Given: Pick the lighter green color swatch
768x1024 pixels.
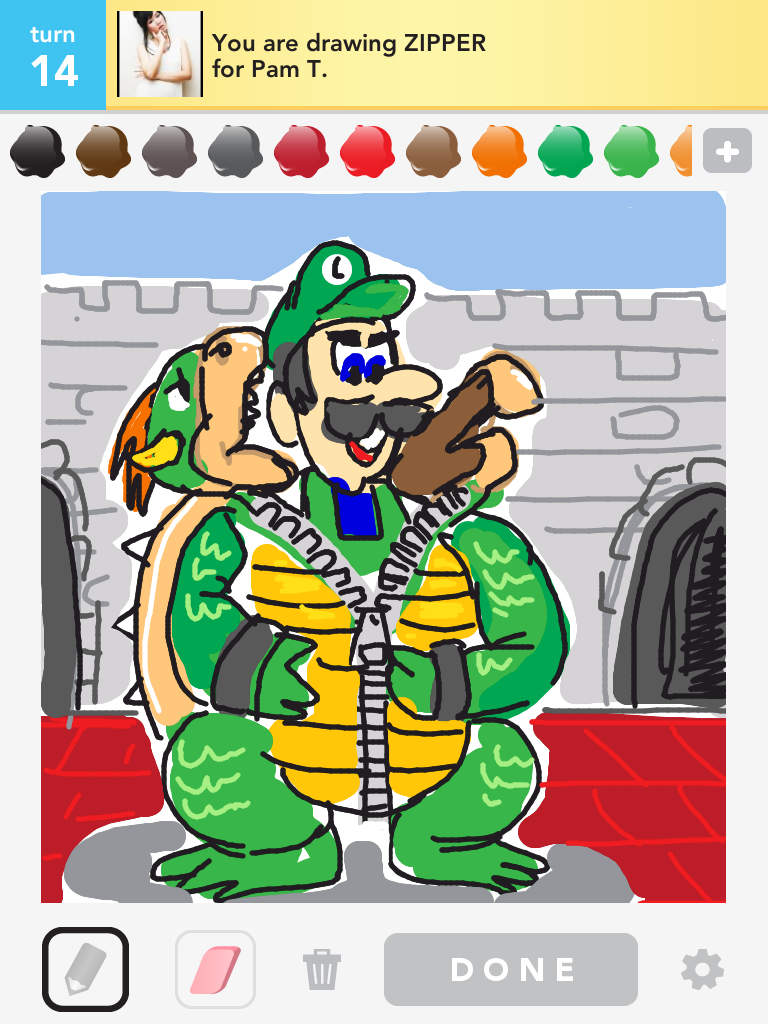Looking at the screenshot, I should coord(631,151).
